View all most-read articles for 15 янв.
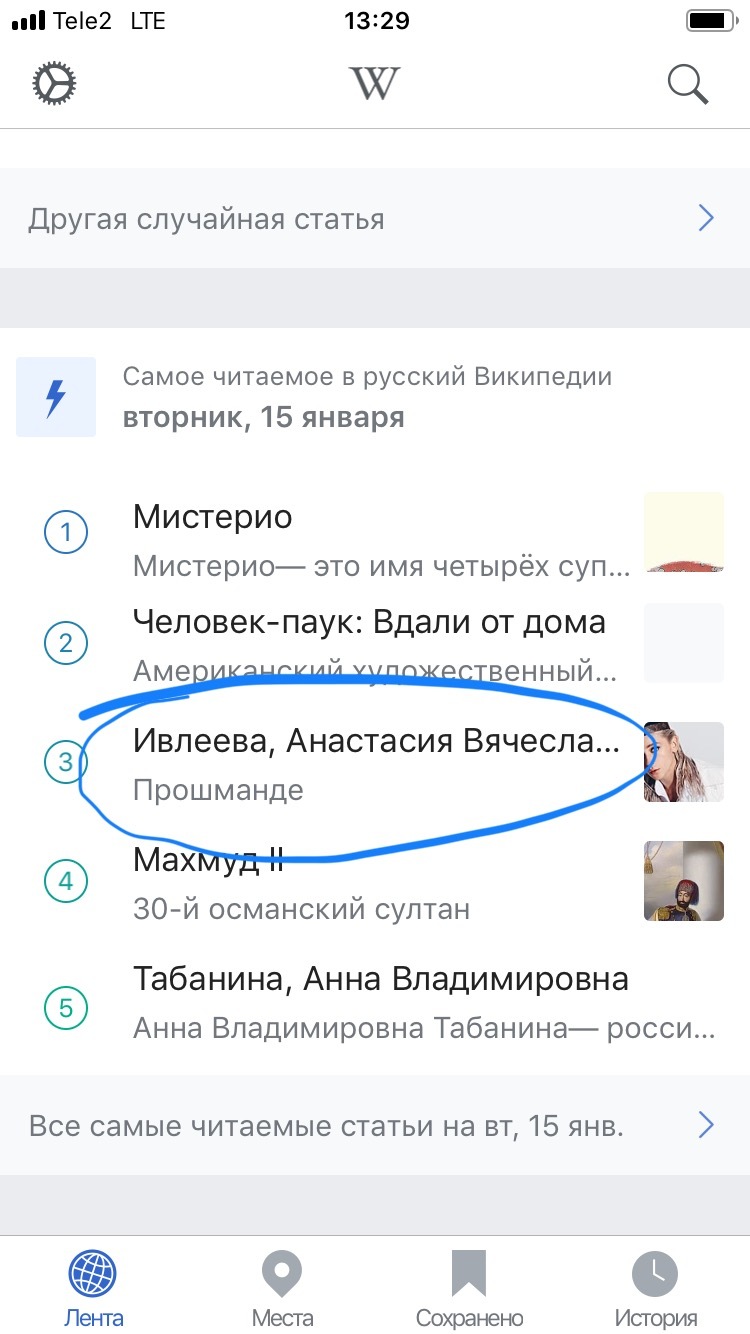750x1334 pixels. [x=374, y=1126]
